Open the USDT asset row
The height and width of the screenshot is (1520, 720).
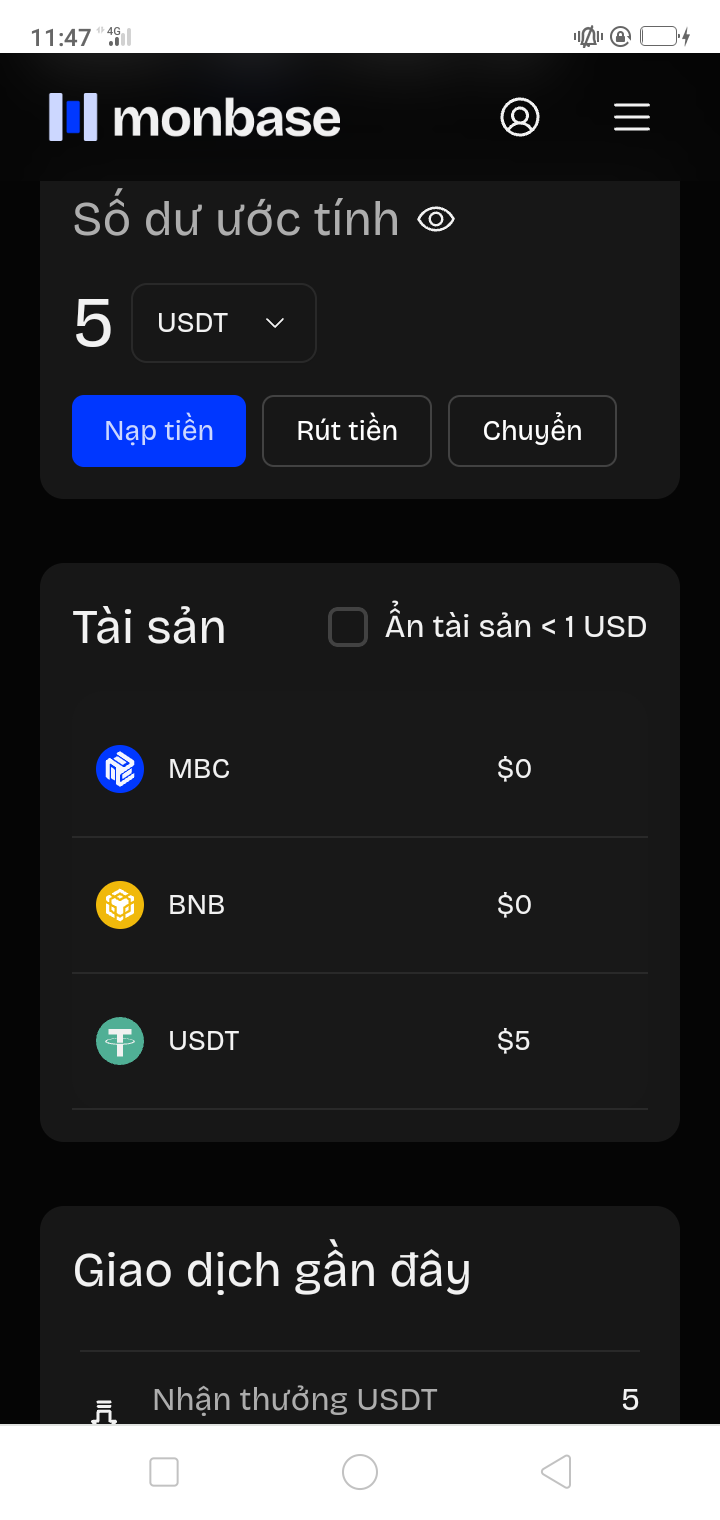[360, 1041]
